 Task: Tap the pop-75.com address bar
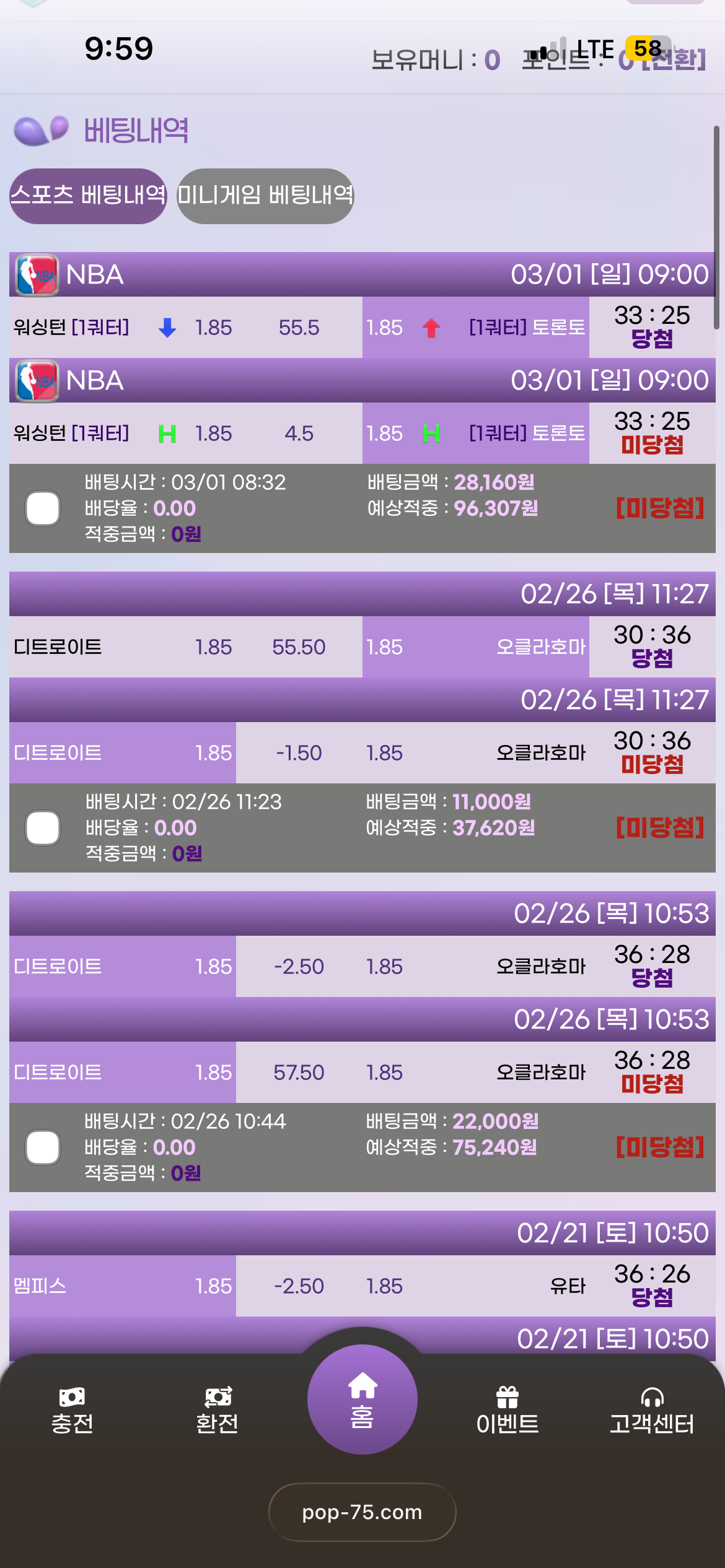[x=362, y=1512]
